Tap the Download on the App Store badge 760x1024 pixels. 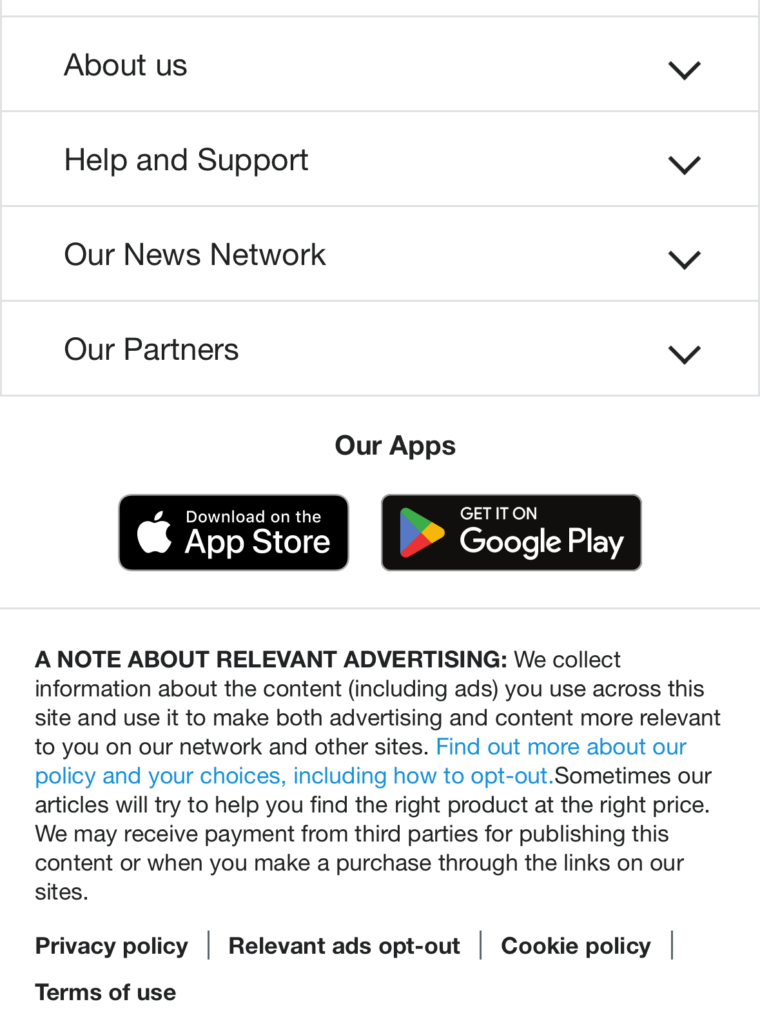coord(234,533)
